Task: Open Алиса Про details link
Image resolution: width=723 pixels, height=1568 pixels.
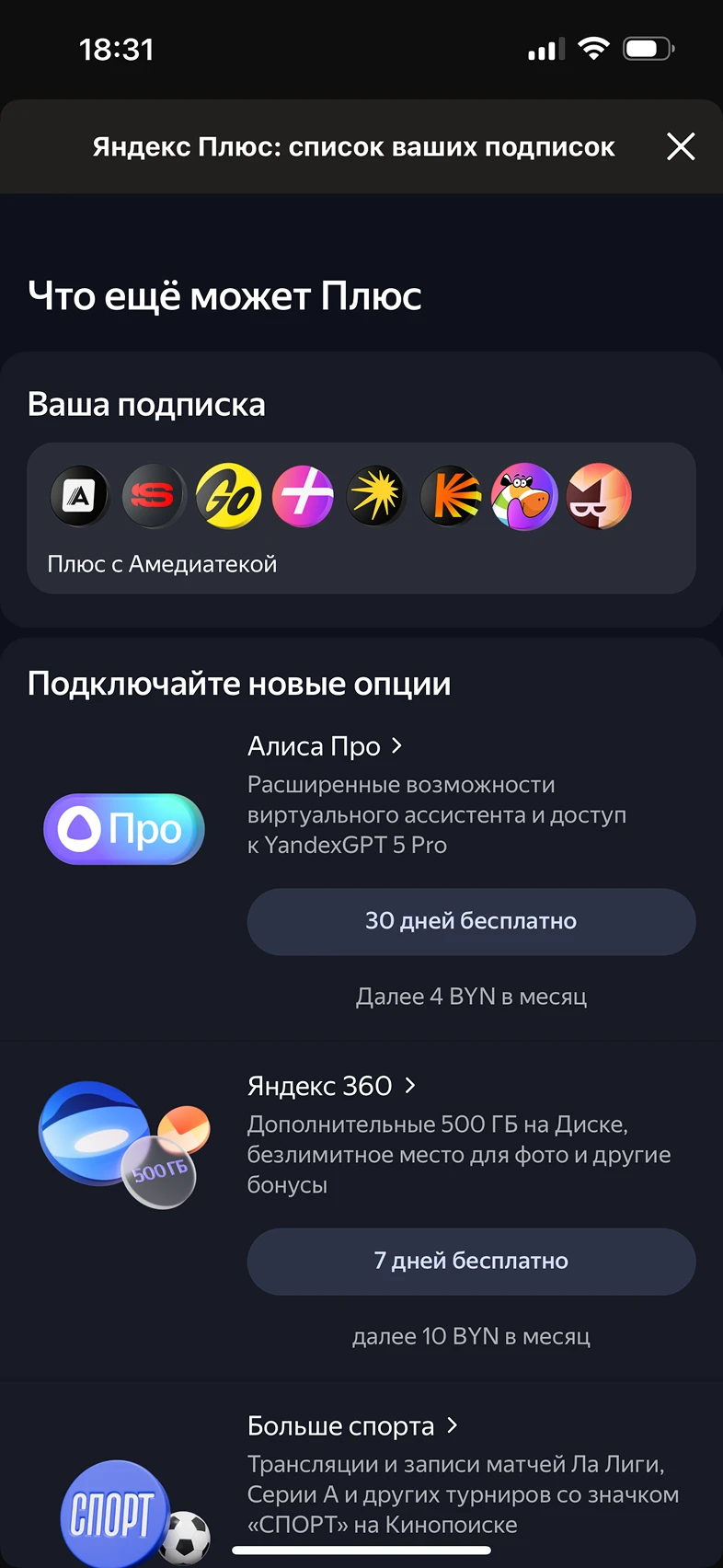Action: (325, 746)
